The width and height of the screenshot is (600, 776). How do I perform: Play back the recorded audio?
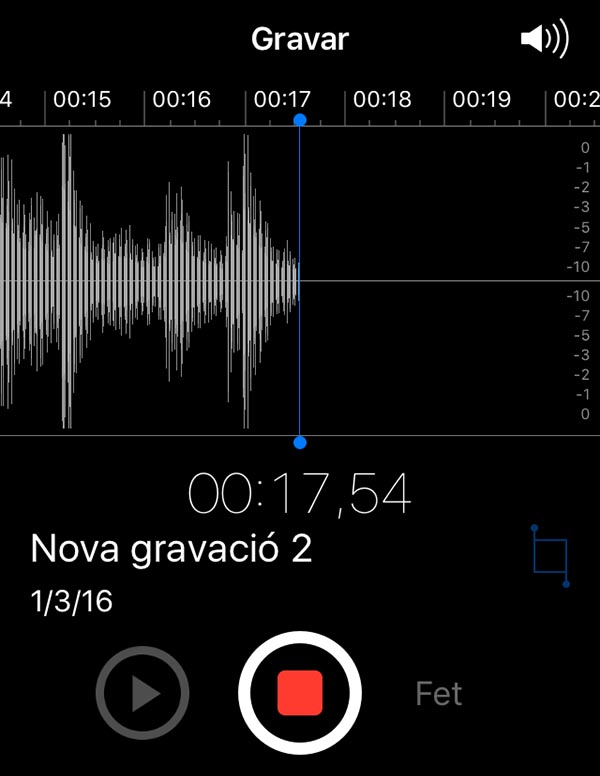tap(143, 692)
